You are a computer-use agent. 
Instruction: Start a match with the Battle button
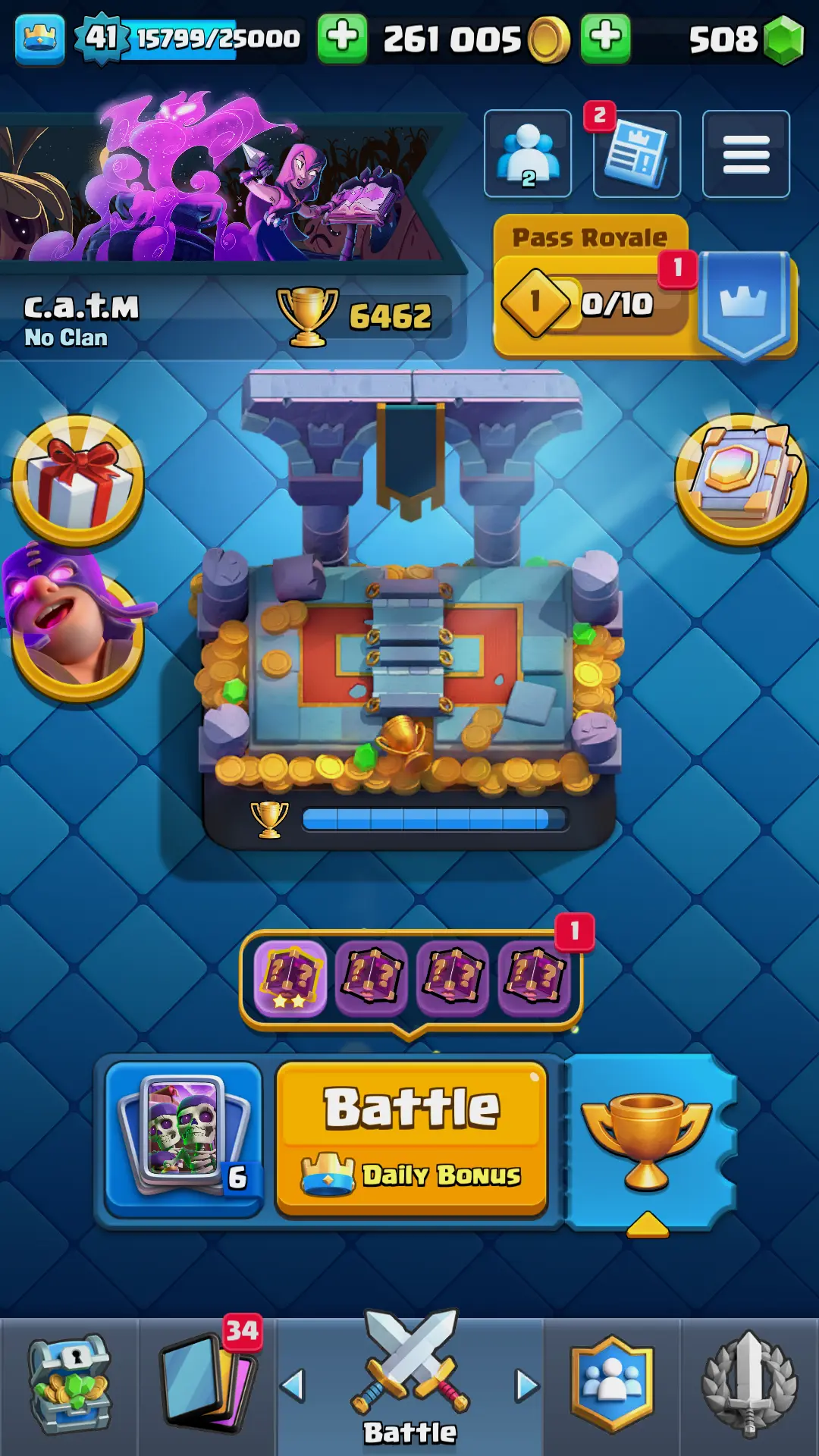pos(412,1137)
